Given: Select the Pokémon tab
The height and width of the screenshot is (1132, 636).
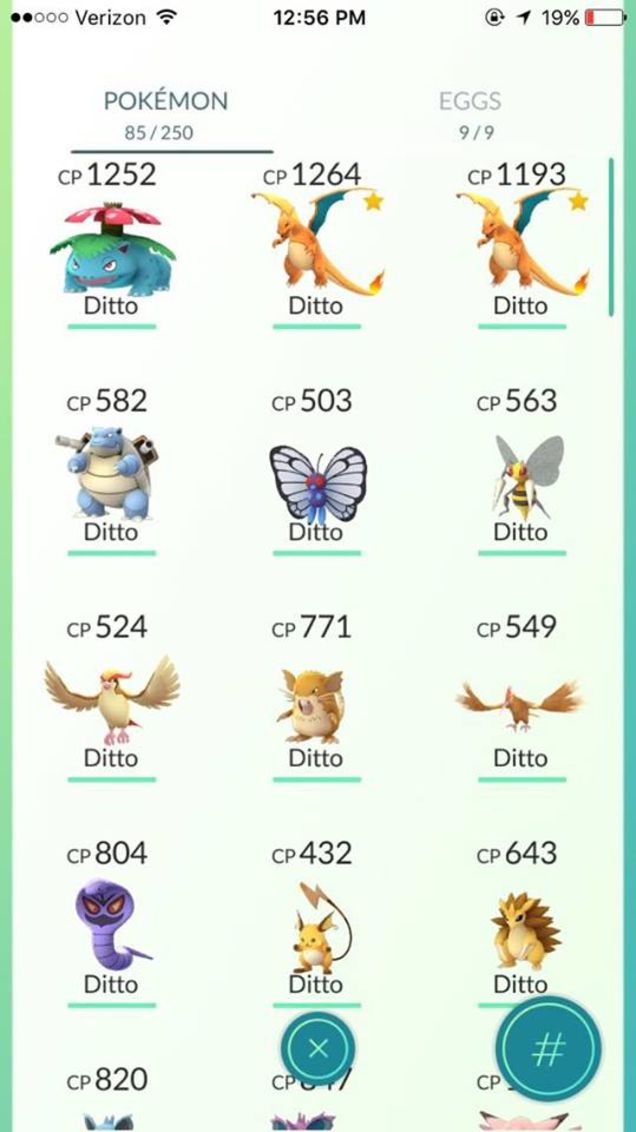Looking at the screenshot, I should coord(166,111).
